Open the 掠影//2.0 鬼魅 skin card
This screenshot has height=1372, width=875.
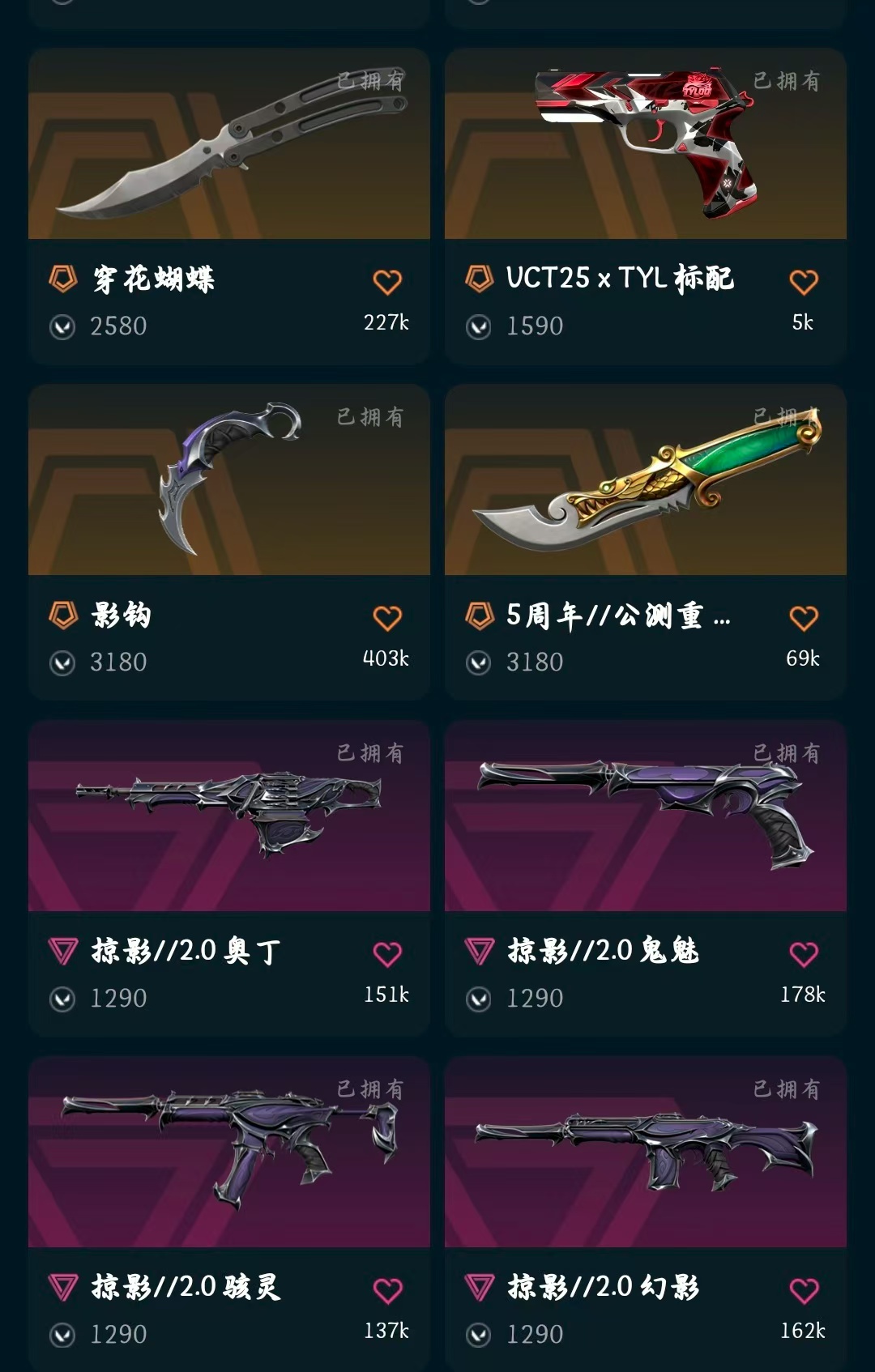coord(646,879)
